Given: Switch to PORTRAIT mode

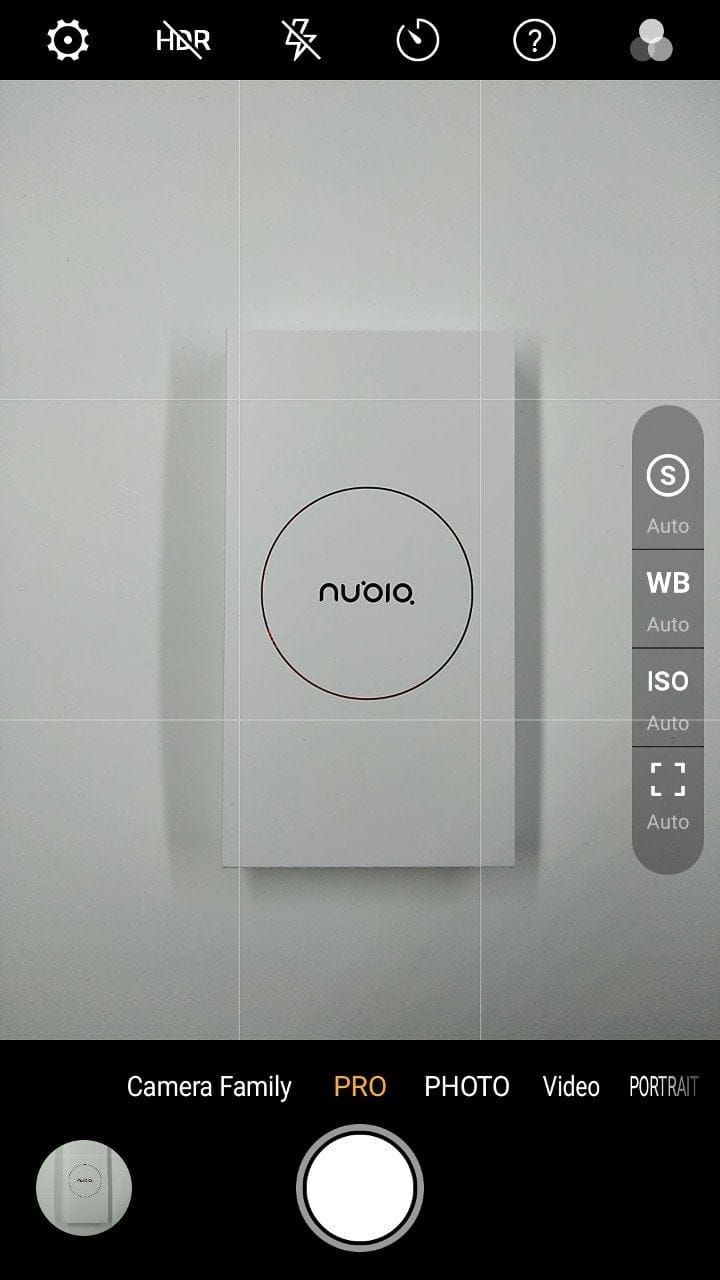Looking at the screenshot, I should pos(663,1087).
